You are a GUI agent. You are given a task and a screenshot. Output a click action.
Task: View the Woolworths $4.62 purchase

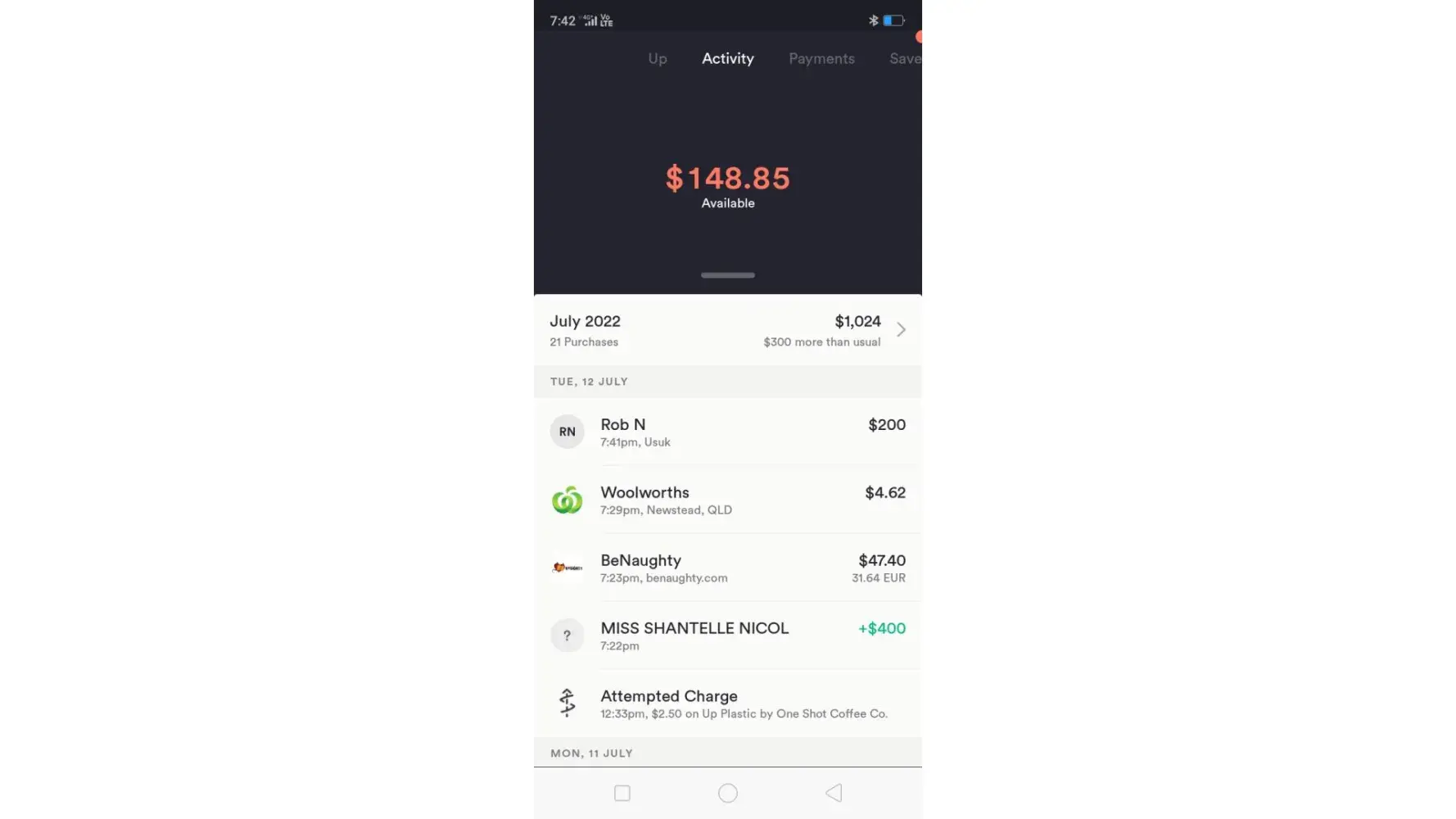pos(727,500)
